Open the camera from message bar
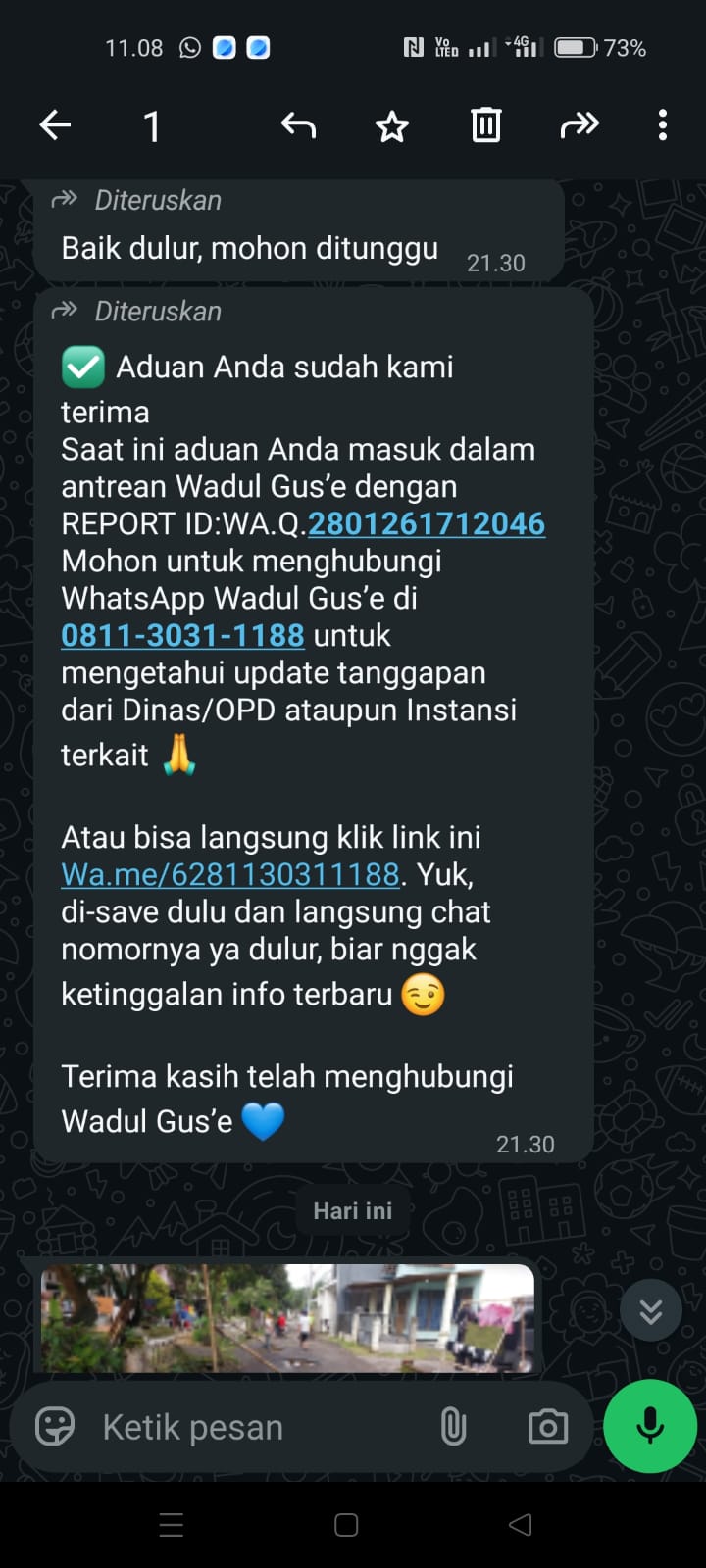 click(547, 1427)
